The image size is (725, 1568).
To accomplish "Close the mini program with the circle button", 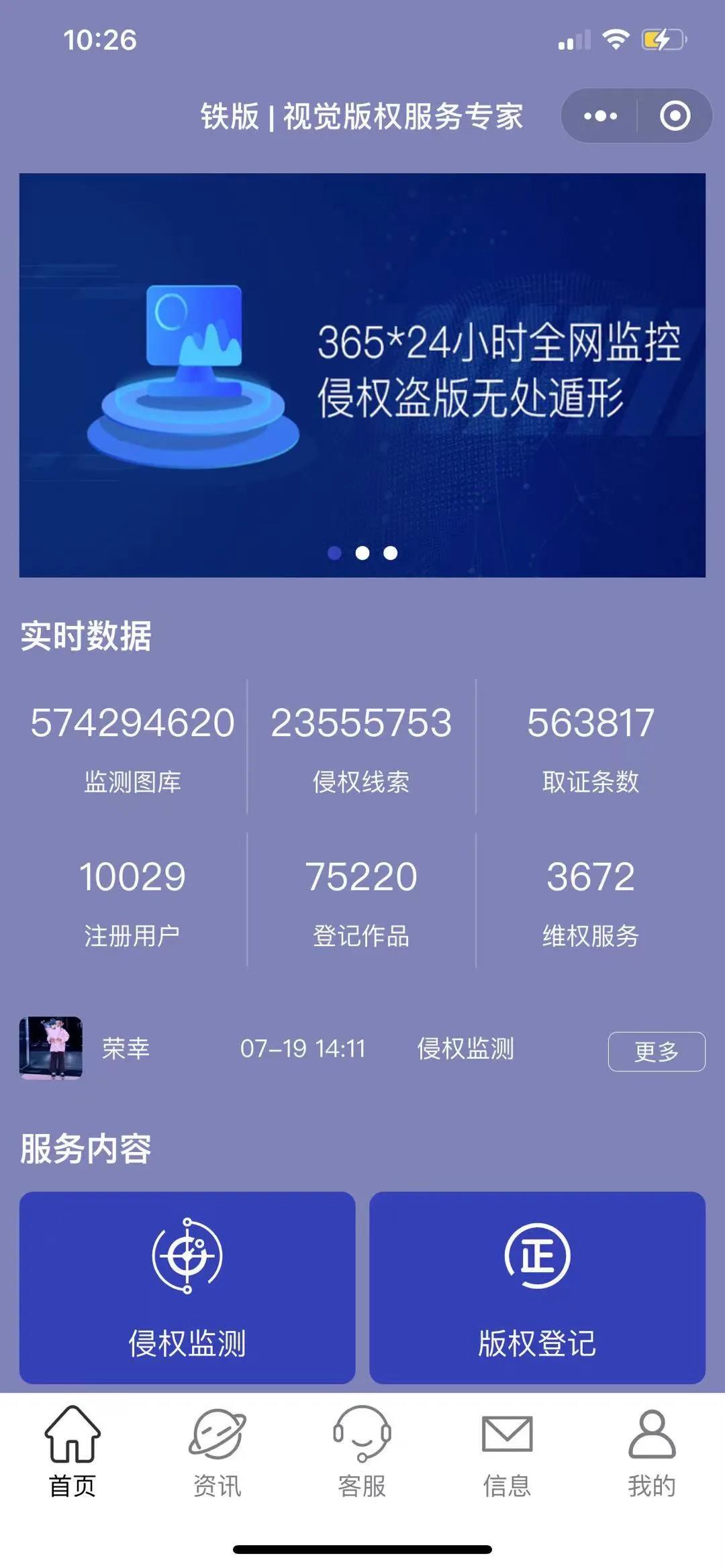I will click(675, 116).
